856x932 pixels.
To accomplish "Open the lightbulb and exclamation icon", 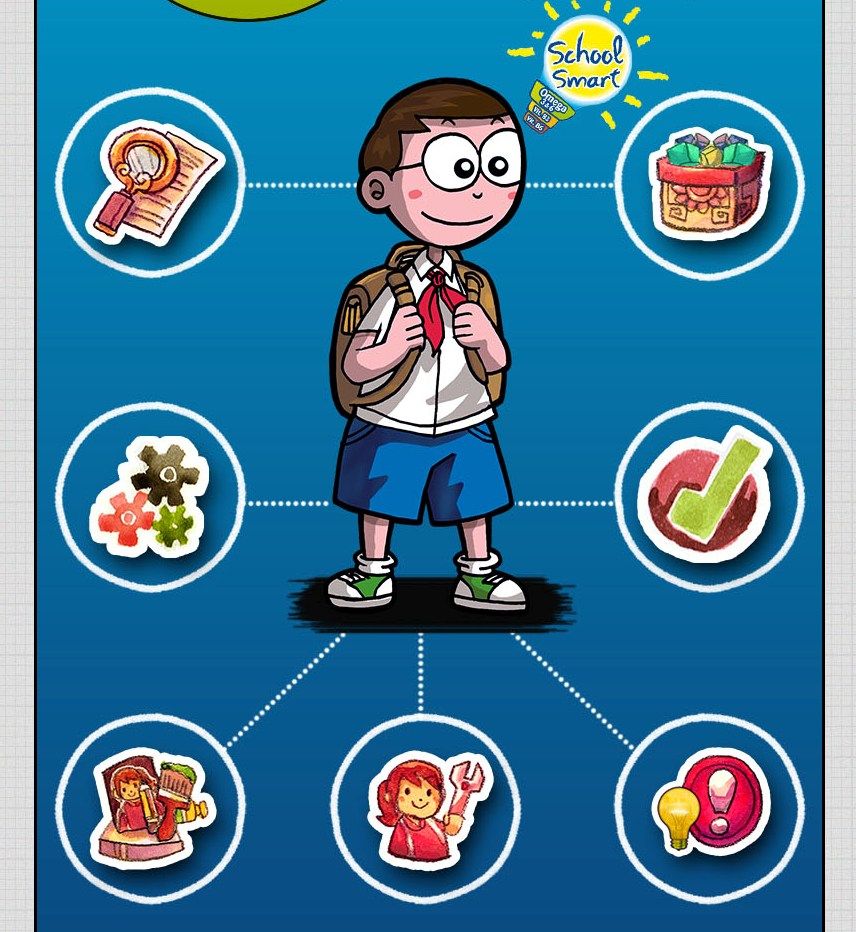I will pos(709,808).
